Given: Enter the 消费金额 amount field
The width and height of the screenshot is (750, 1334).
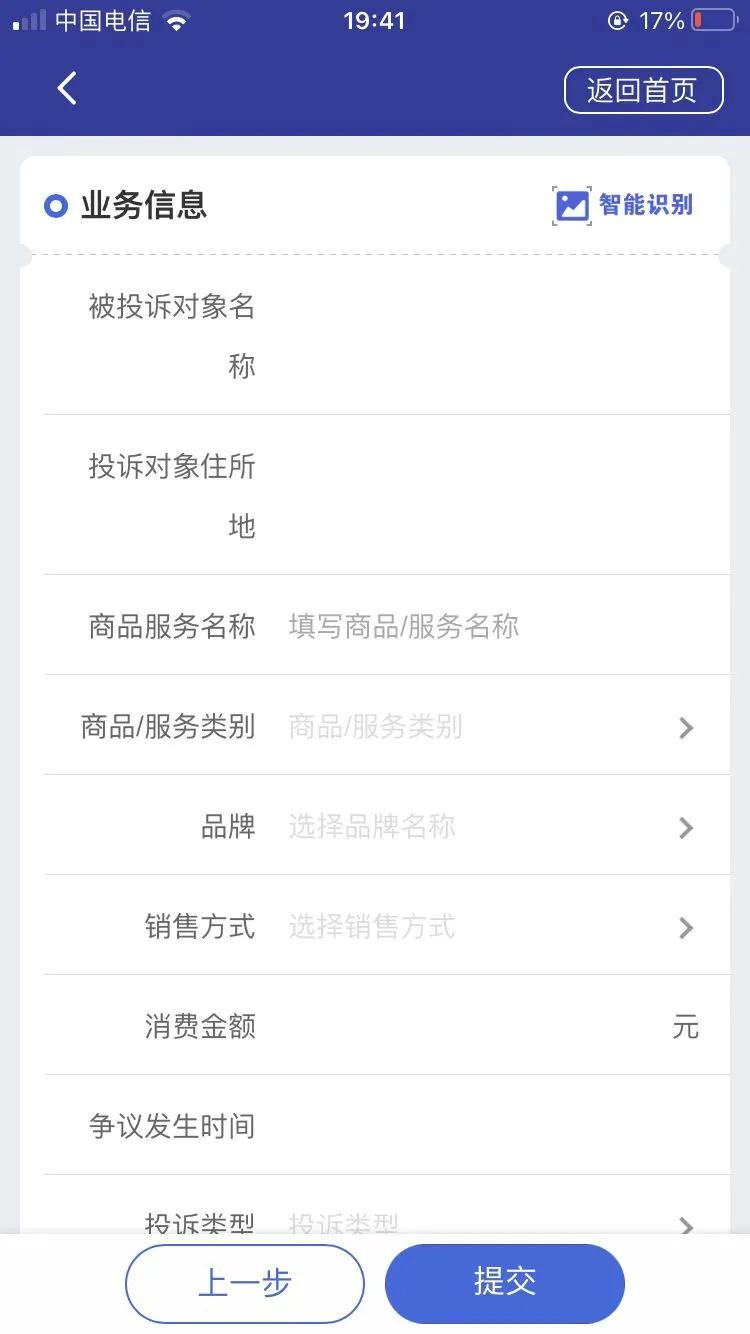Looking at the screenshot, I should click(x=470, y=1027).
